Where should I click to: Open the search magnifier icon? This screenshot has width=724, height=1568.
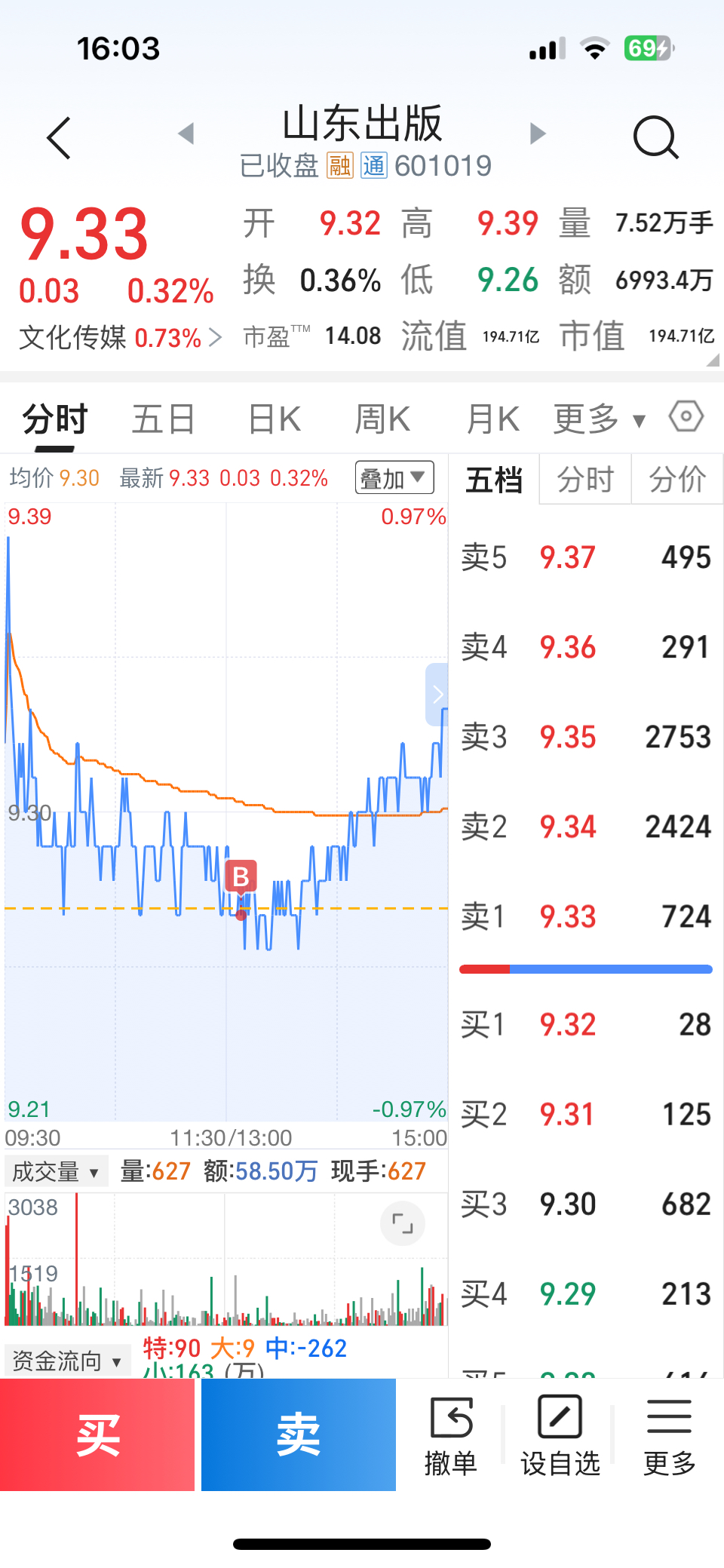(x=655, y=138)
